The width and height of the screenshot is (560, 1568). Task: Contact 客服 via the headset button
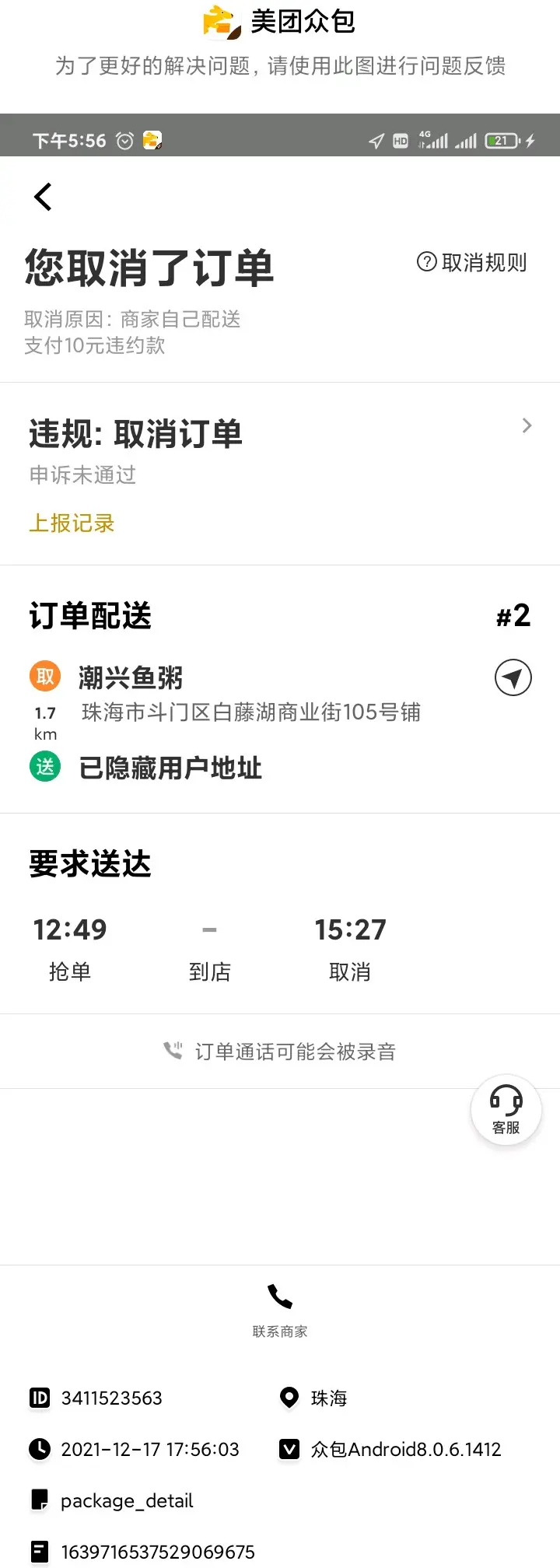pos(506,1110)
